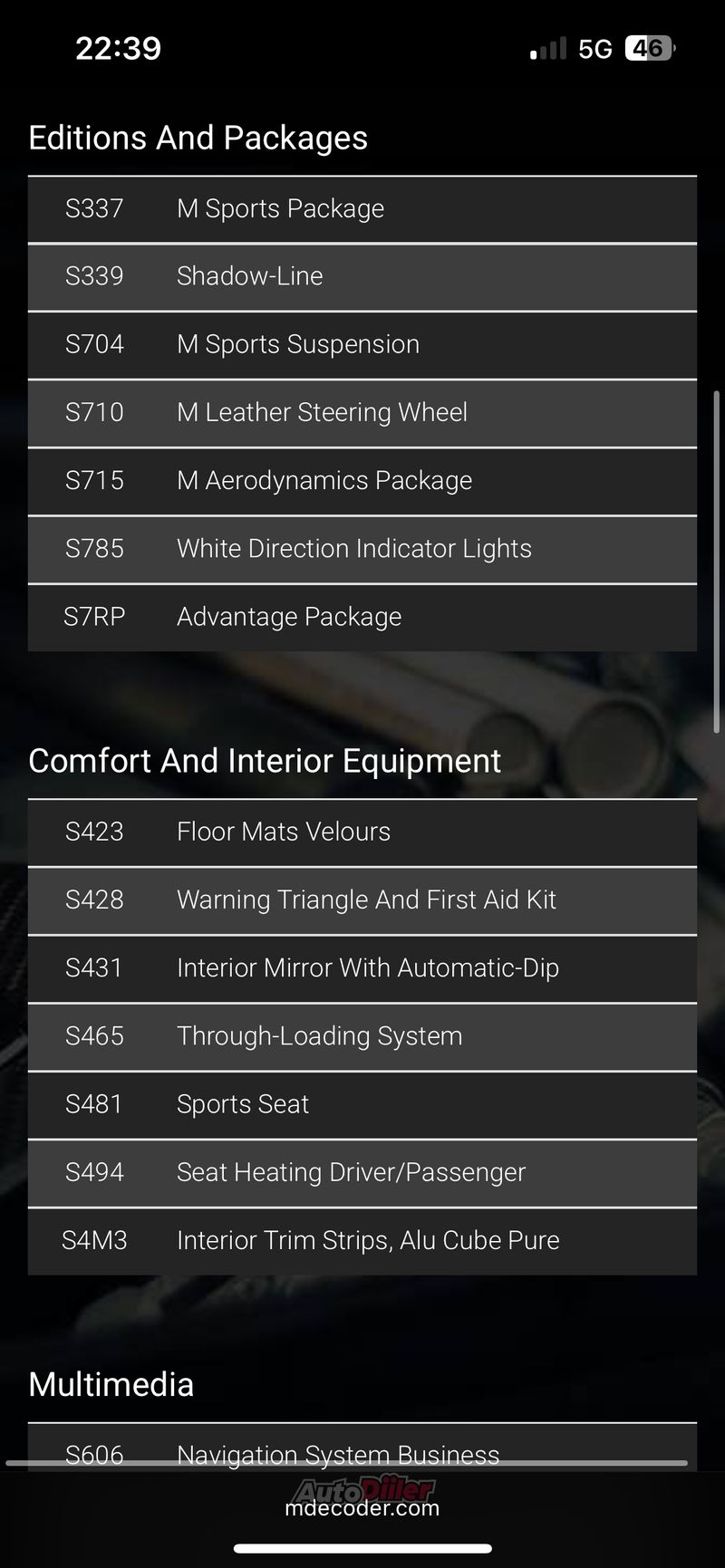This screenshot has width=725, height=1568.
Task: Tap the mdecoder.com address bar
Action: coord(362,1508)
